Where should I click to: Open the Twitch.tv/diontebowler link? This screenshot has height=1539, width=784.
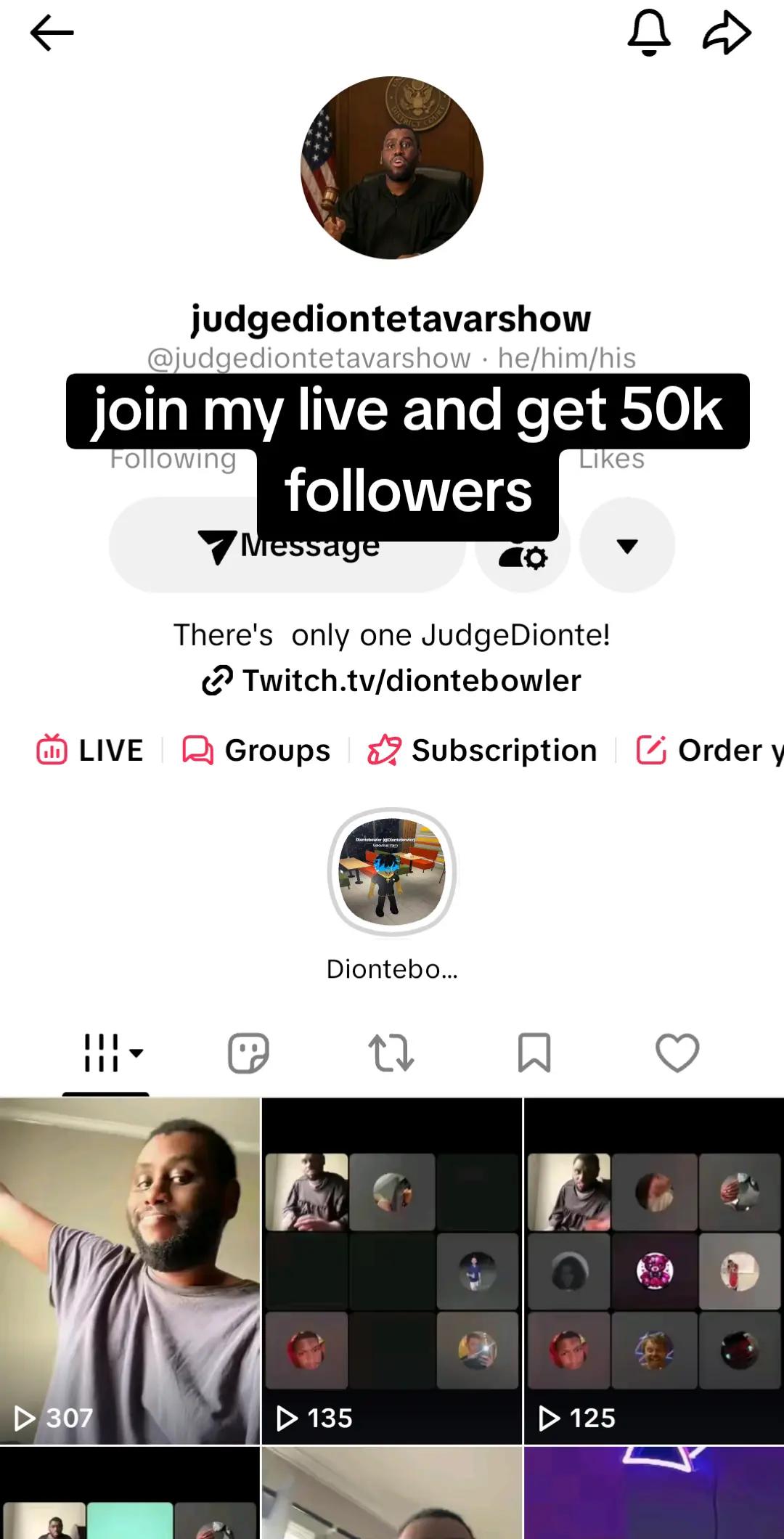tap(392, 680)
